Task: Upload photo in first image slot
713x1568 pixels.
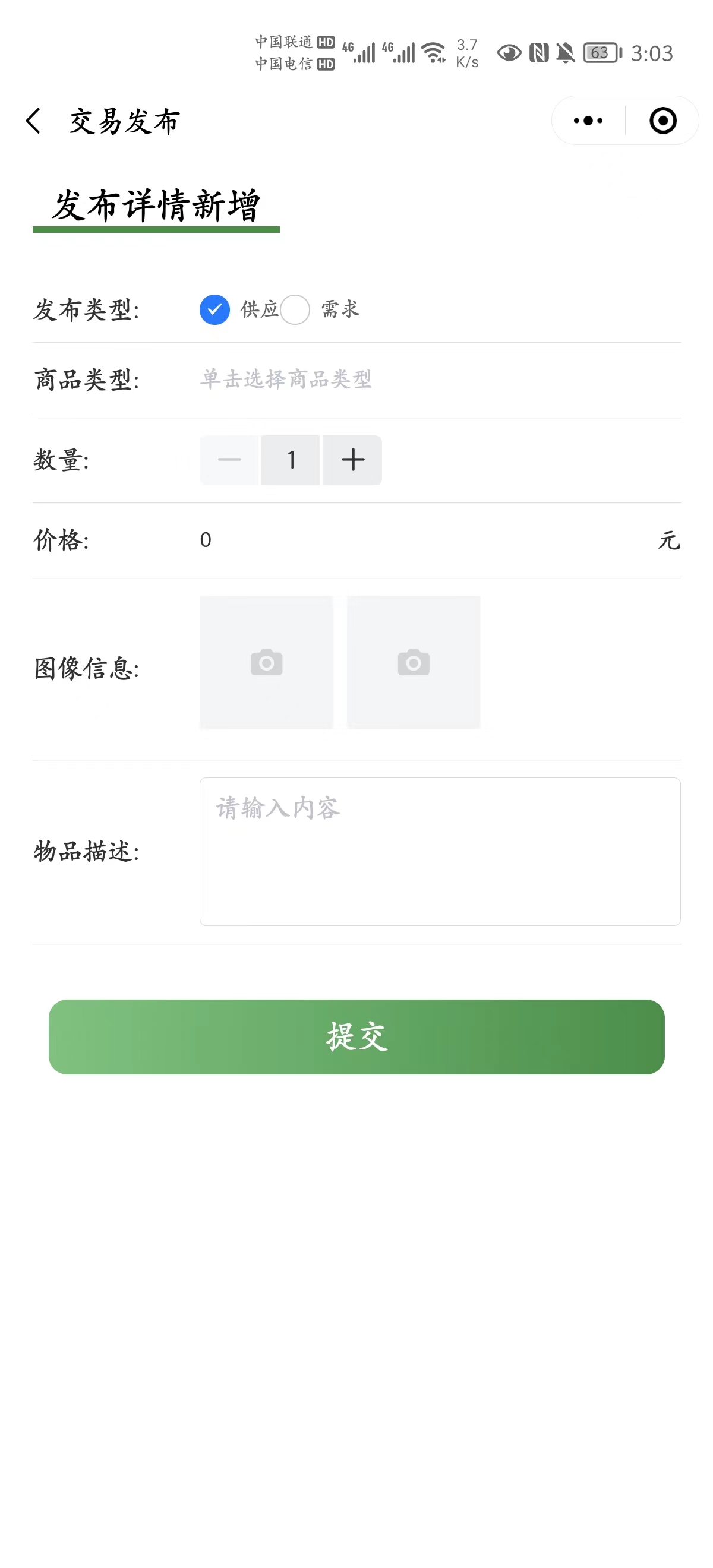Action: click(x=266, y=662)
